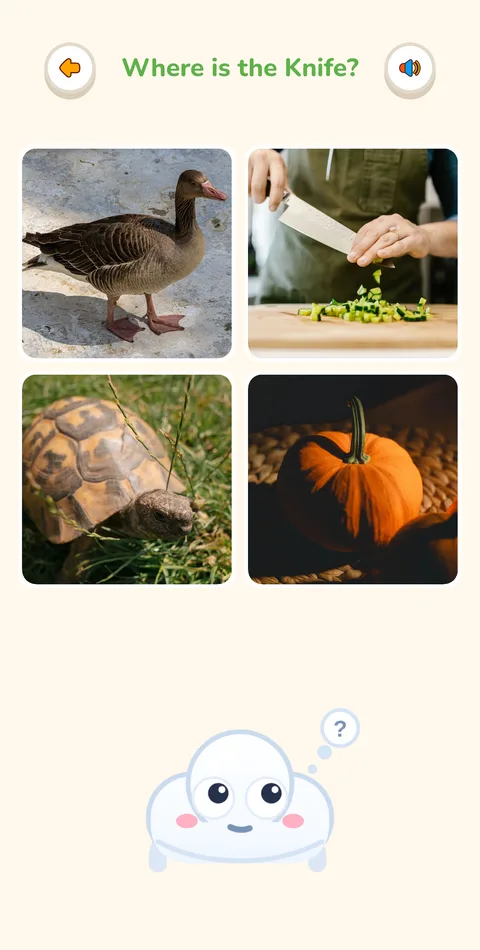
Task: Select the orange pumpkin picture
Action: [353, 479]
